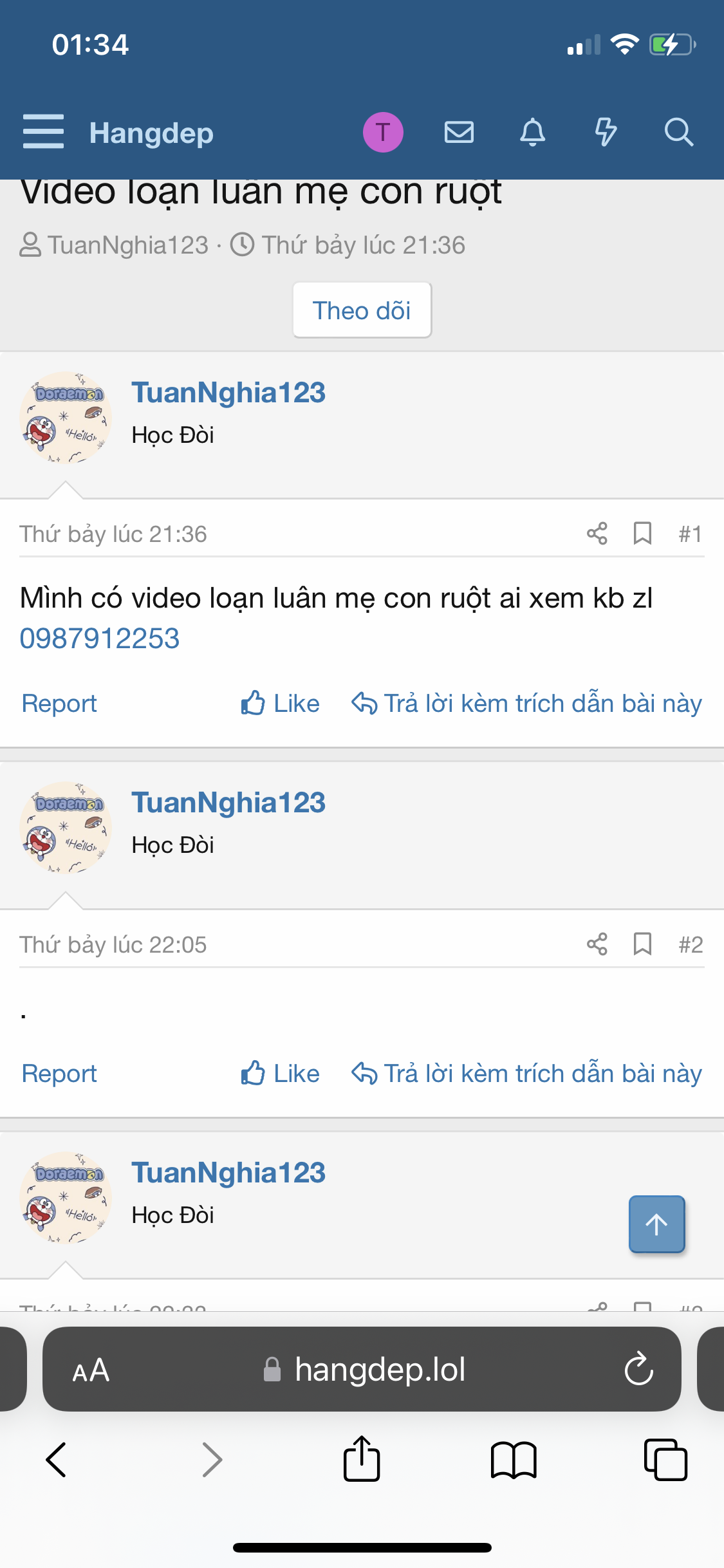Open the Safari share sheet
Screen dimensions: 724x1568
pos(362,1459)
